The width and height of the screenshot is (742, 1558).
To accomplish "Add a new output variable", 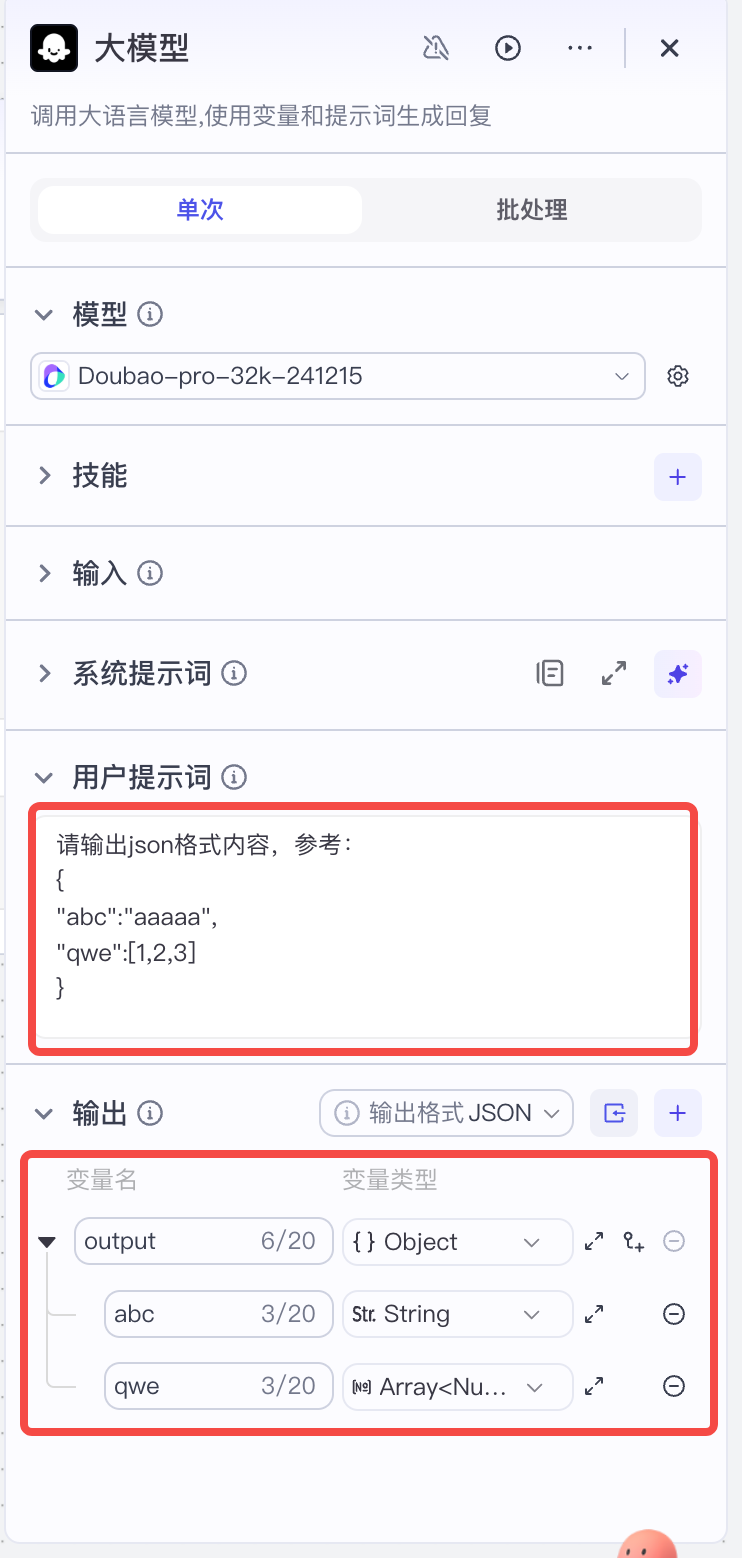I will click(x=678, y=1113).
